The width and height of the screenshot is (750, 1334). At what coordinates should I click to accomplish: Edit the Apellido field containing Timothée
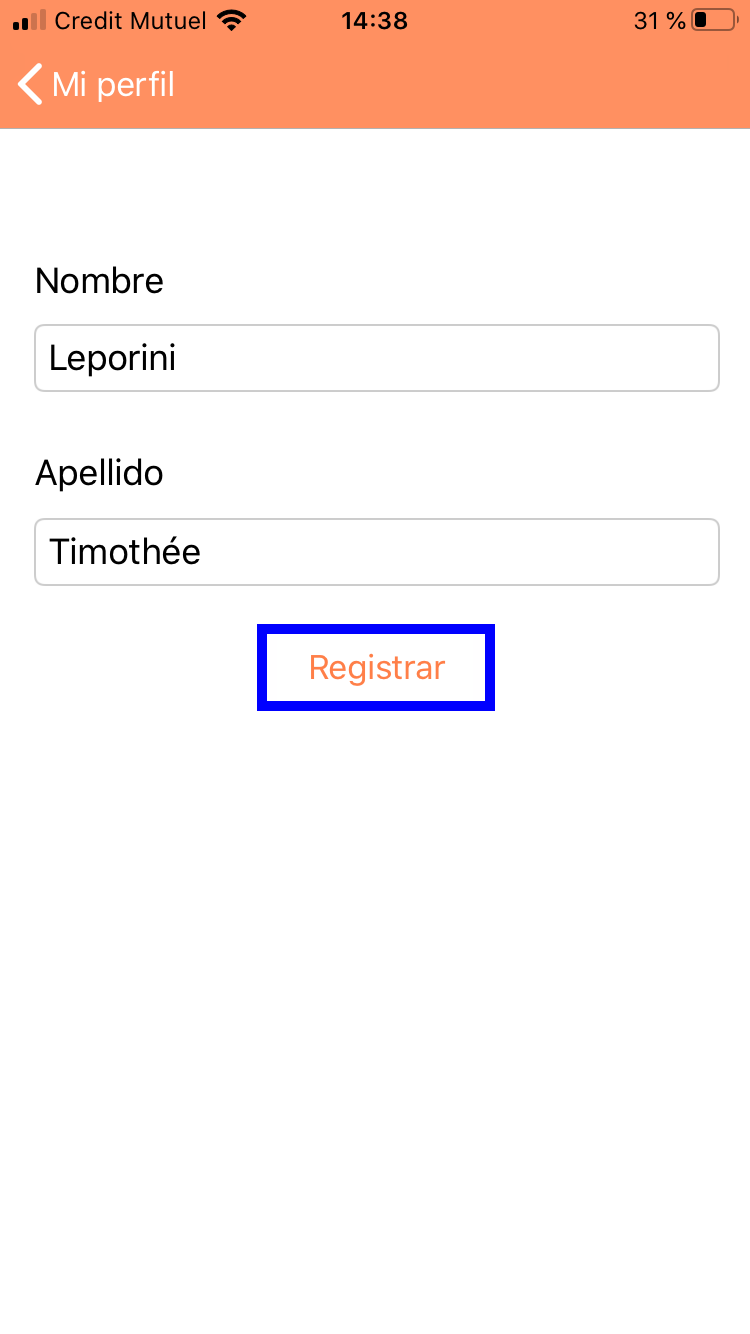click(x=376, y=552)
